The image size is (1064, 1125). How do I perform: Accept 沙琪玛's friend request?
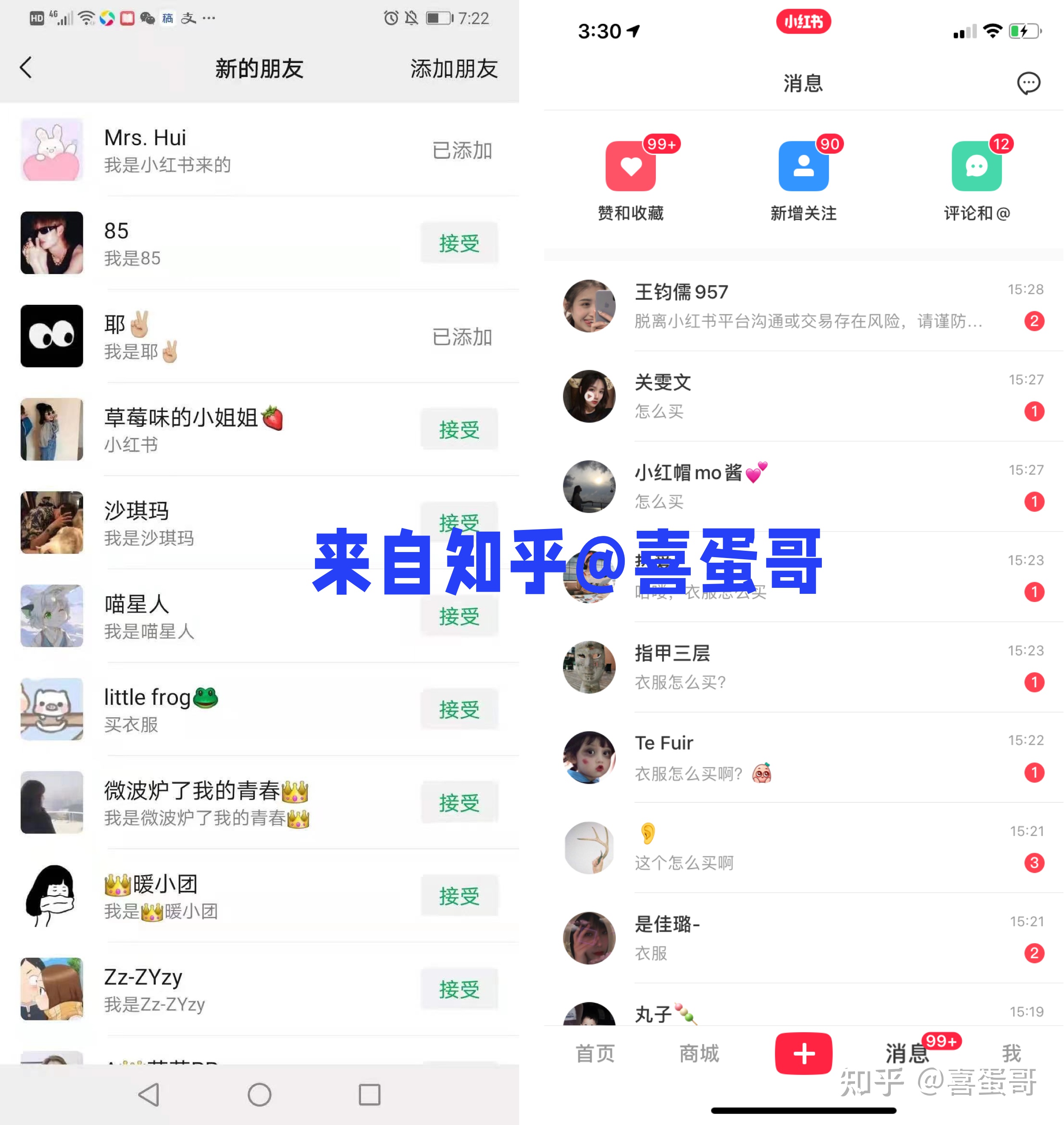click(x=459, y=523)
